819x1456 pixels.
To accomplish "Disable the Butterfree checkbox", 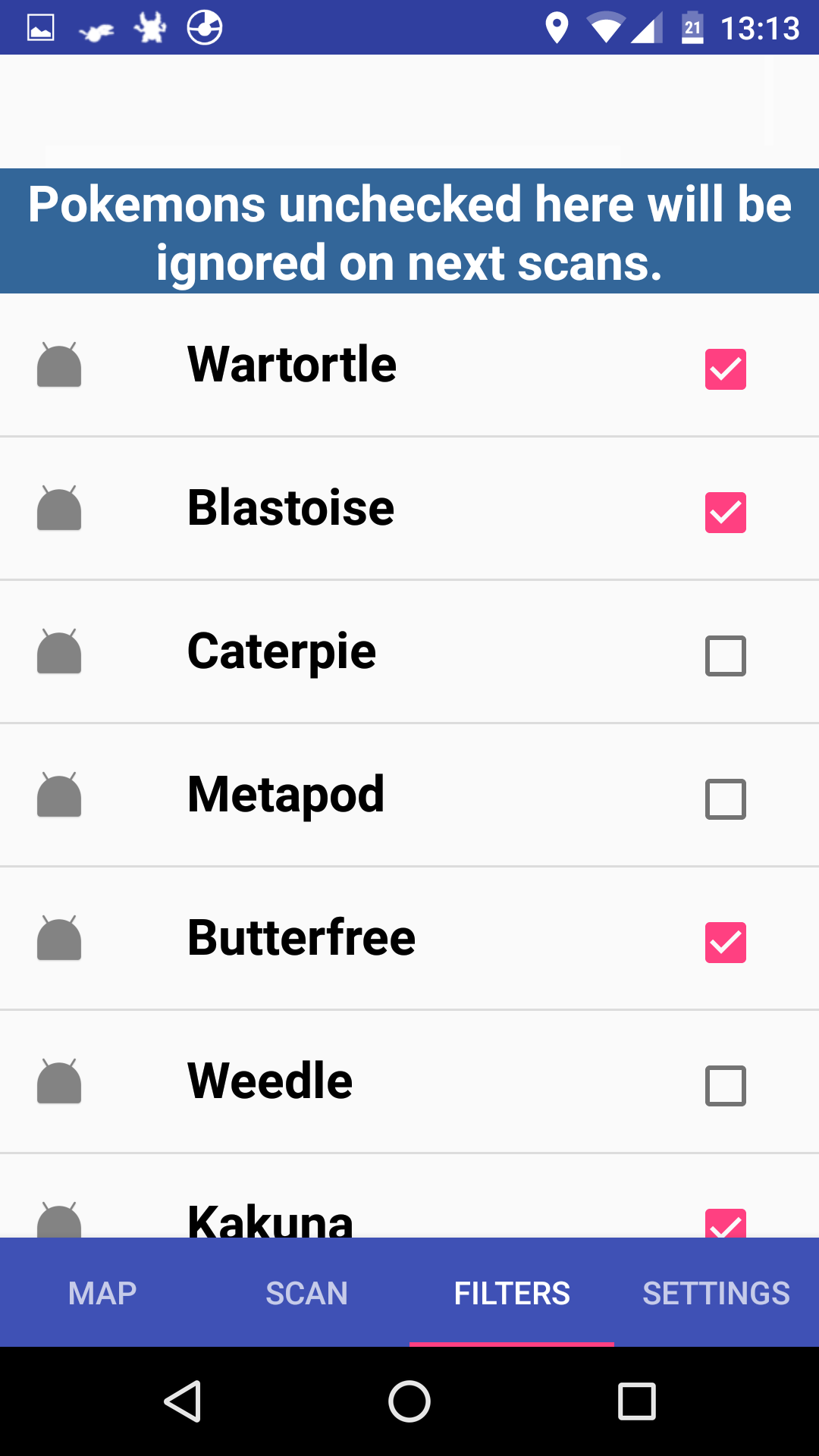I will click(726, 943).
